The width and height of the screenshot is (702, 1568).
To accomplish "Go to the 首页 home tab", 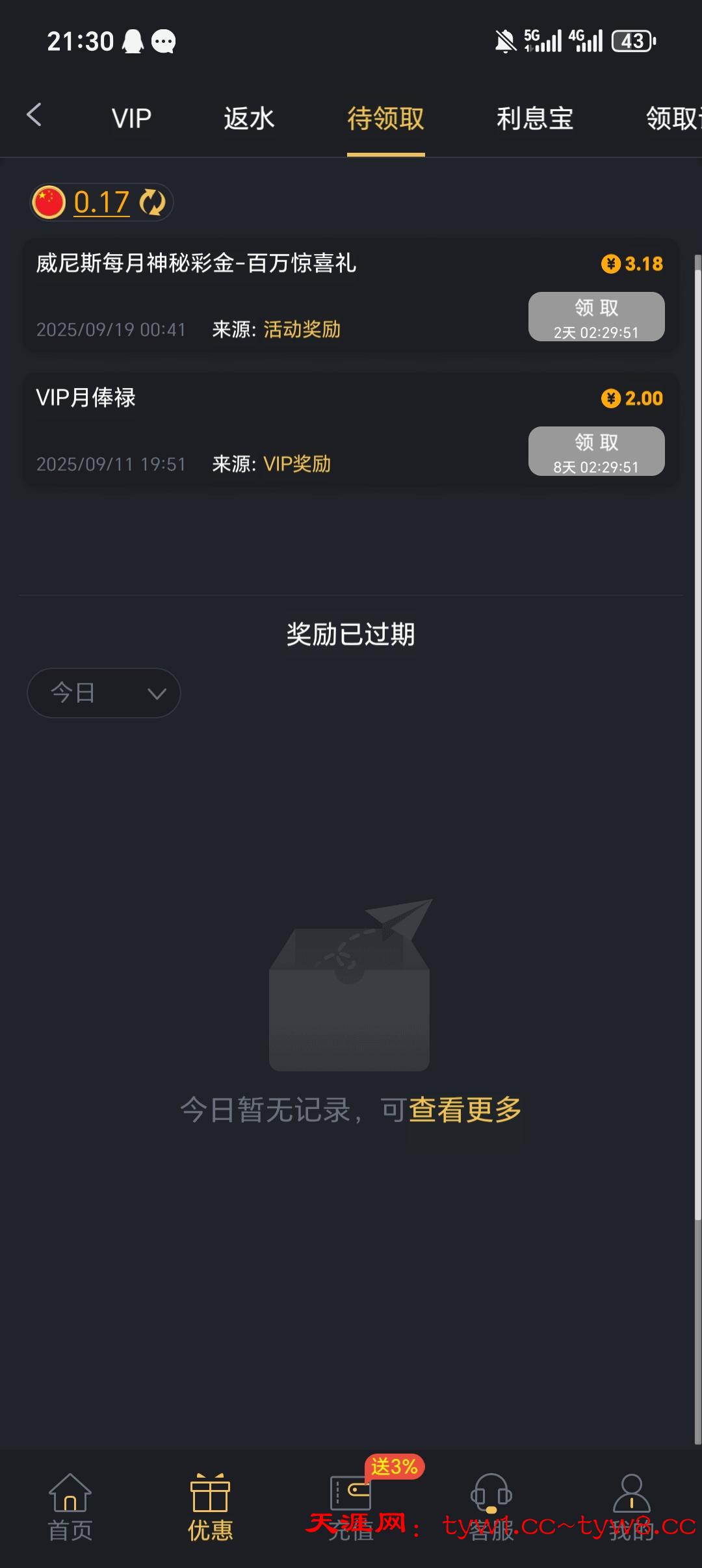I will coord(70,1507).
